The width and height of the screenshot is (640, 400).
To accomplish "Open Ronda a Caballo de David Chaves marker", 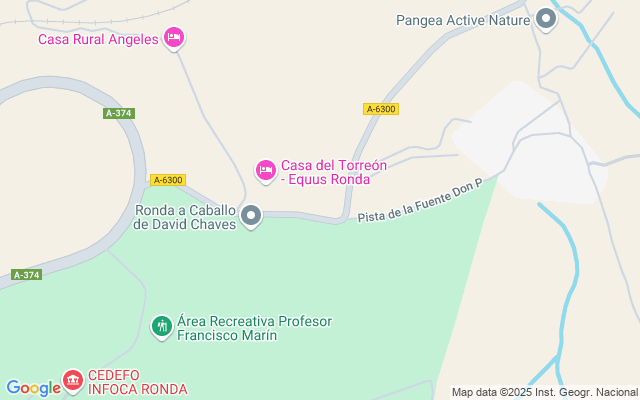I will pos(251,216).
